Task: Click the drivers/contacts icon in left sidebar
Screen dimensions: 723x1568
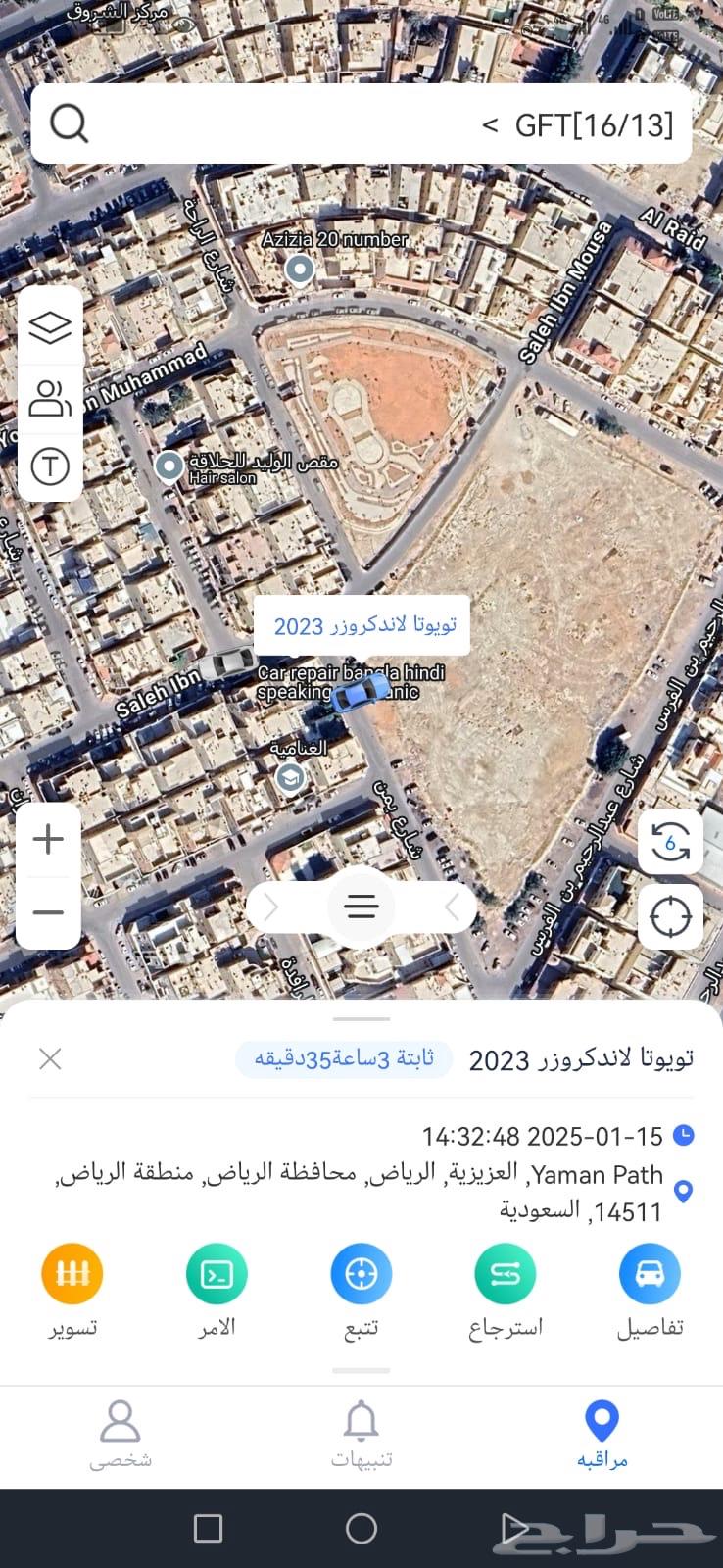Action: coord(49,397)
